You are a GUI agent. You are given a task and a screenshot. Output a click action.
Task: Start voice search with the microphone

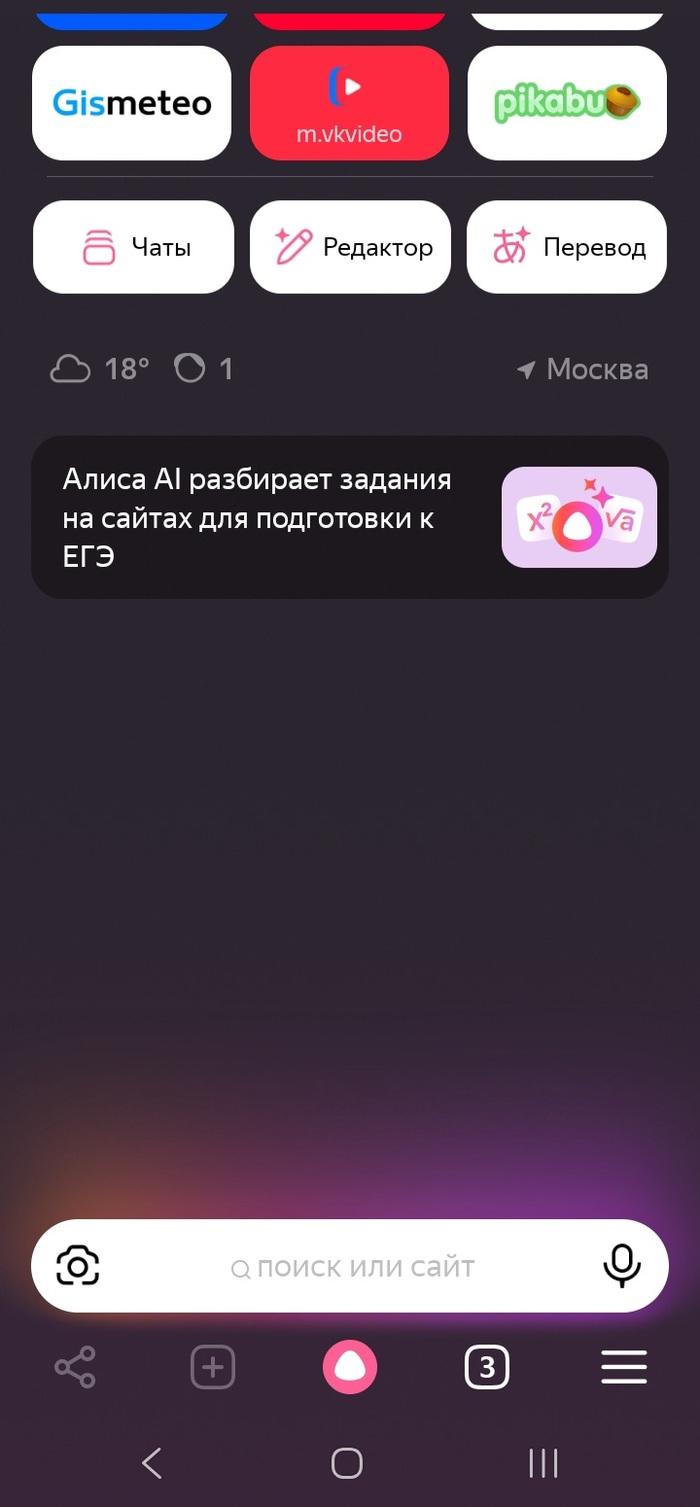(621, 1266)
